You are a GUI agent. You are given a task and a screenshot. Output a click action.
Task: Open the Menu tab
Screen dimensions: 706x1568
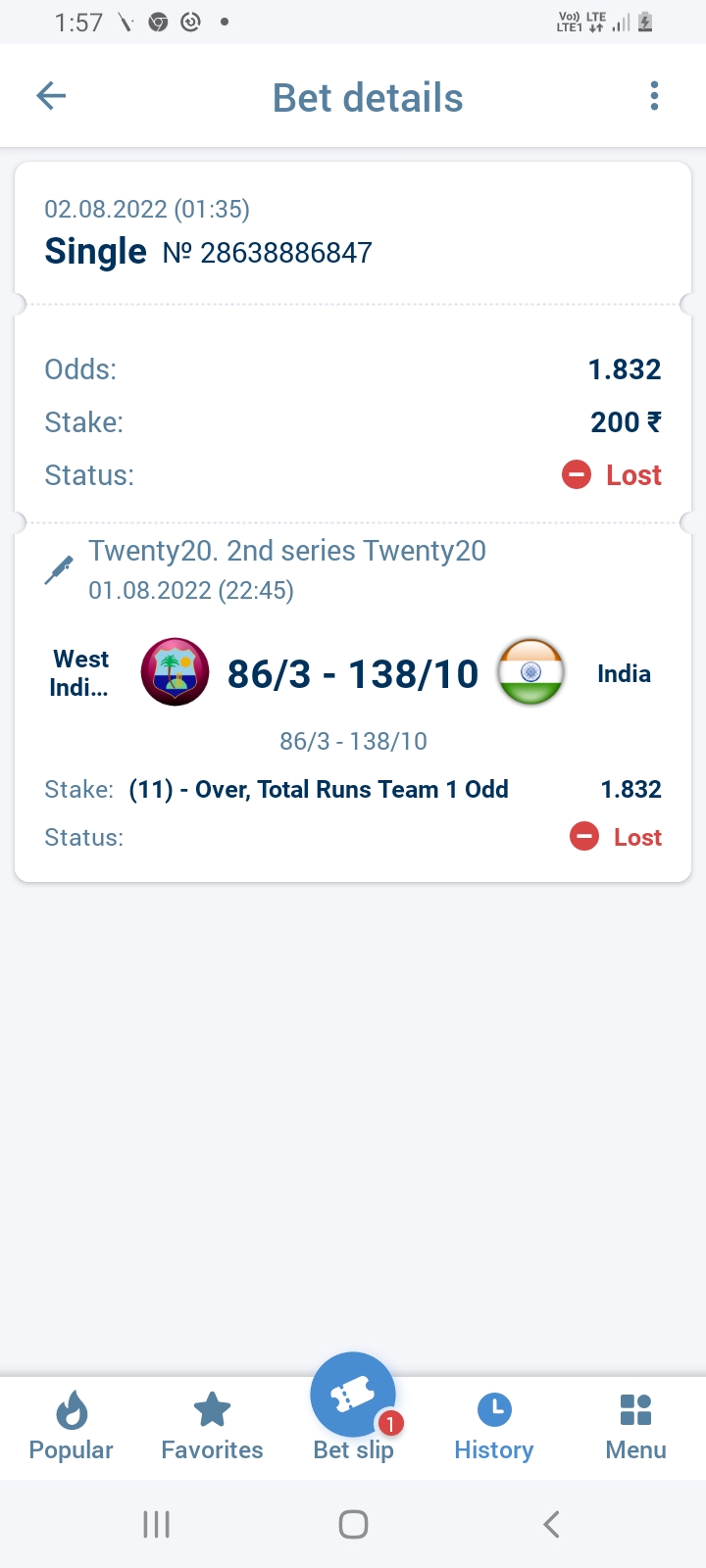(x=635, y=1426)
